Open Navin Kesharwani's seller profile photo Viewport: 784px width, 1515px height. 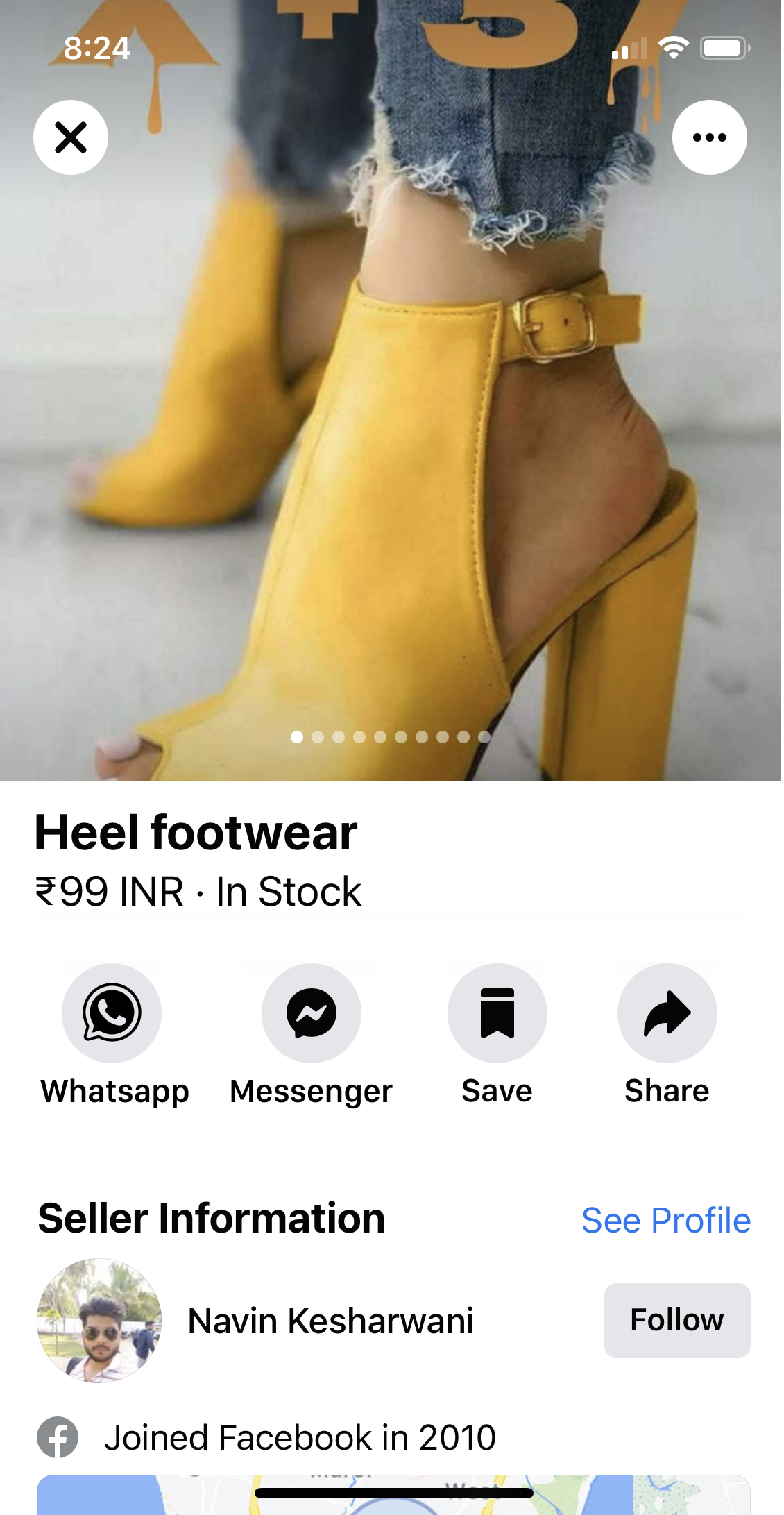coord(99,1320)
